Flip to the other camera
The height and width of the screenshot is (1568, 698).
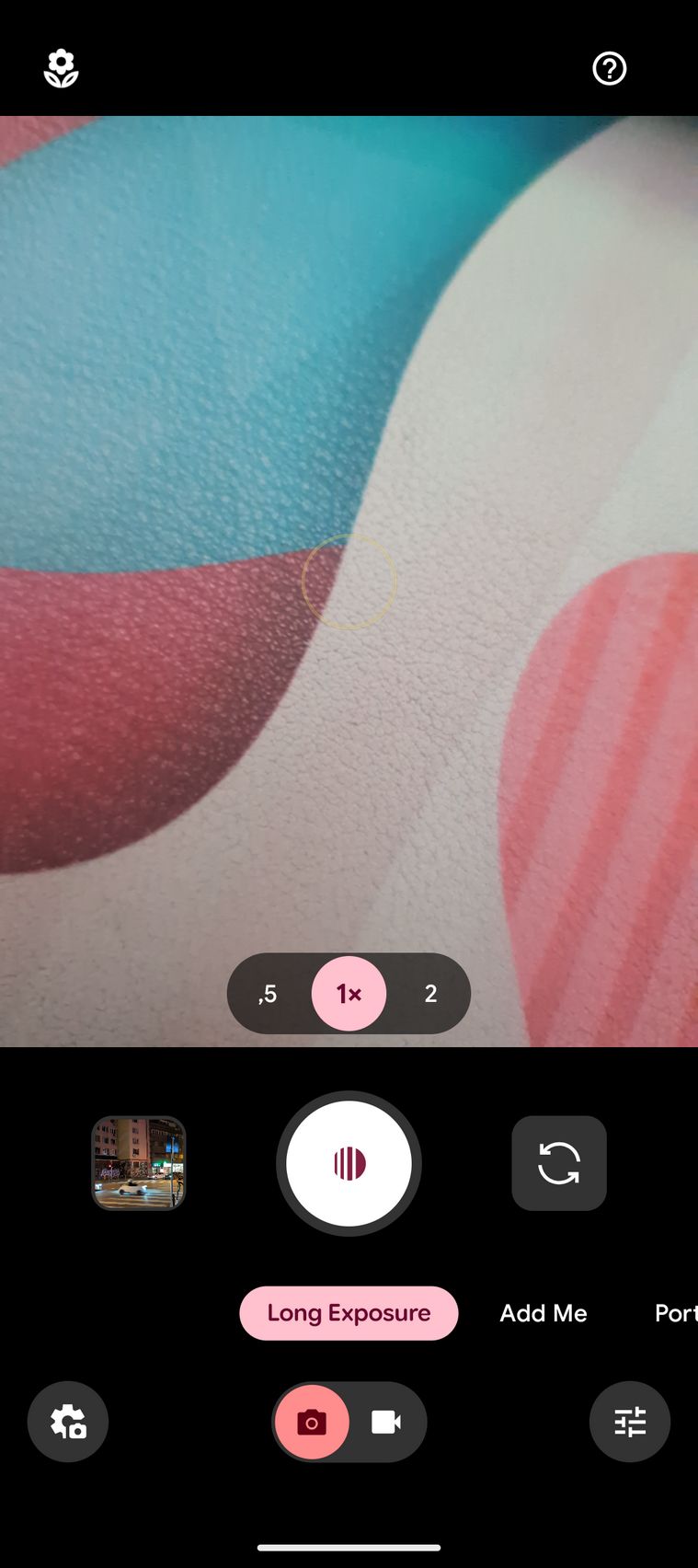coord(558,1163)
